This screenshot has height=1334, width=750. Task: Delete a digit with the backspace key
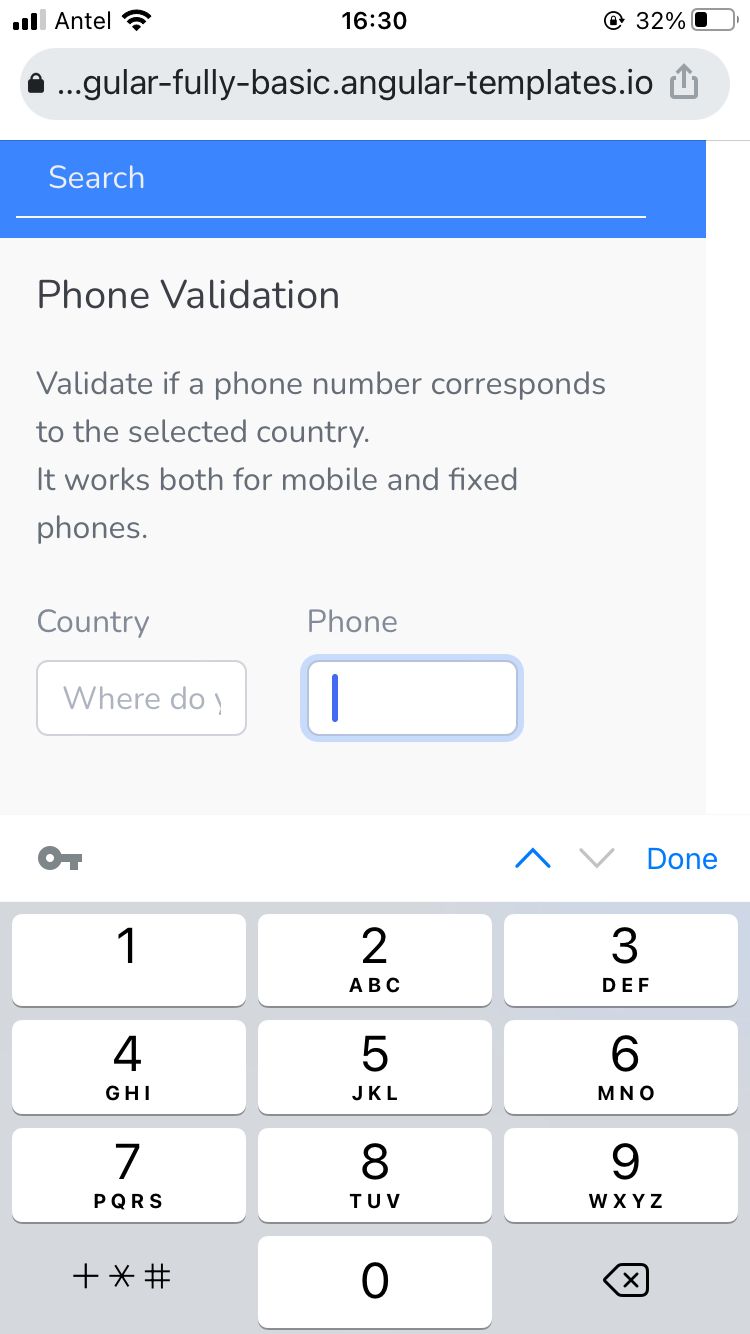click(627, 1280)
